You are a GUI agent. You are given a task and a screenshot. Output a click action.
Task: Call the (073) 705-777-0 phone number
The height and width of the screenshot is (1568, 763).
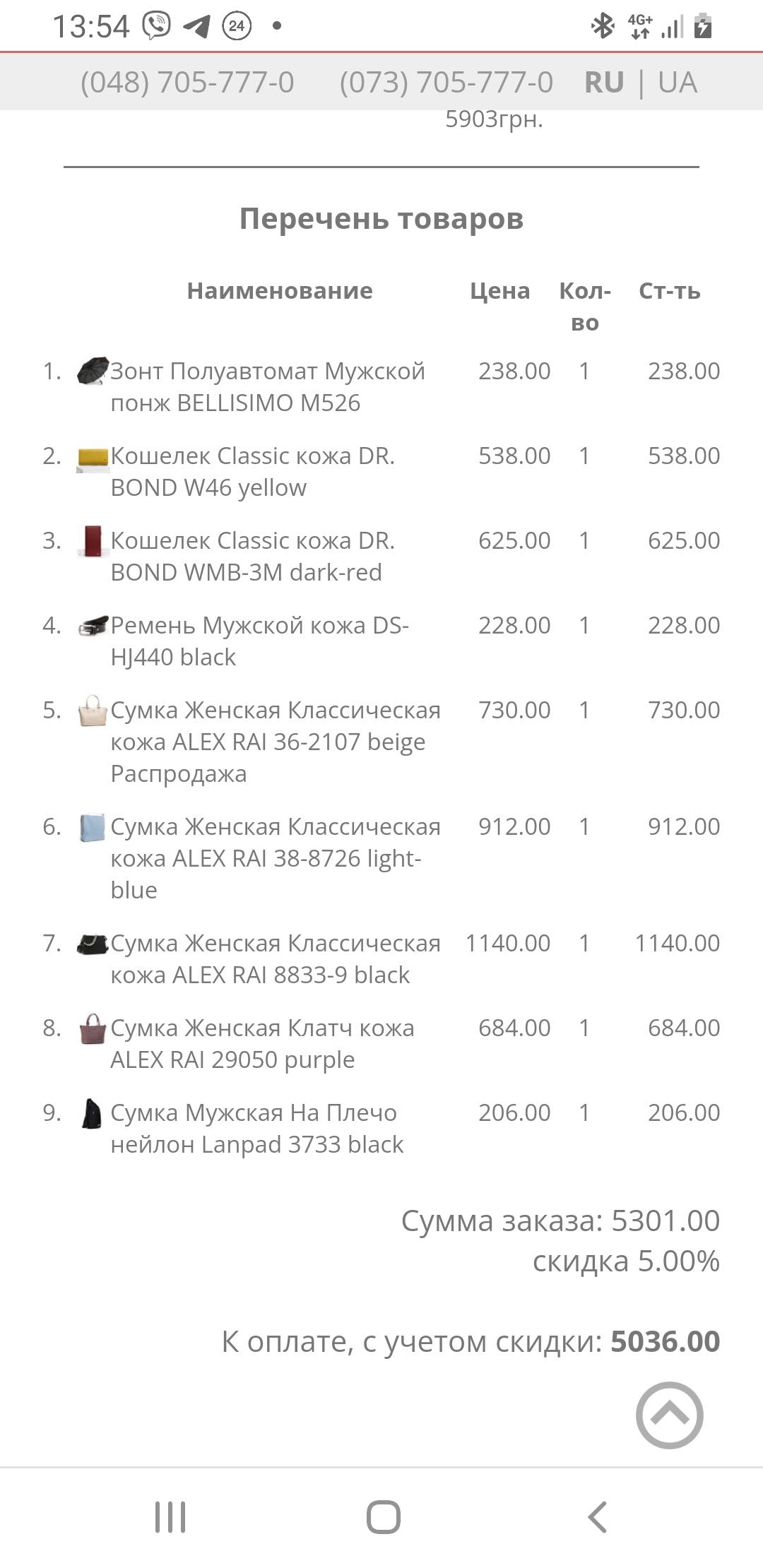(446, 83)
